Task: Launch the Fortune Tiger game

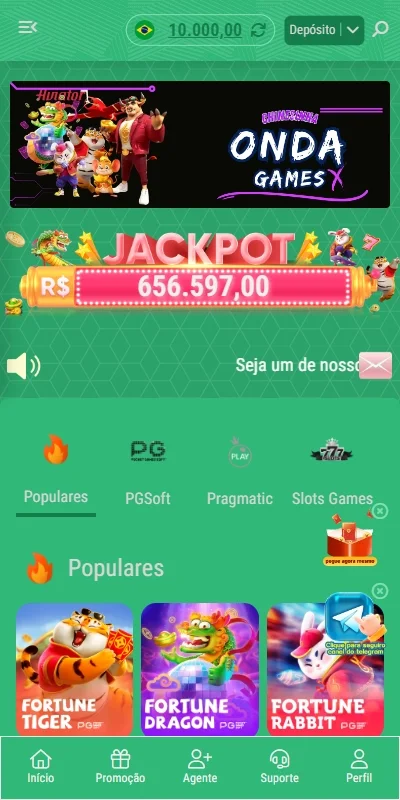Action: point(74,669)
